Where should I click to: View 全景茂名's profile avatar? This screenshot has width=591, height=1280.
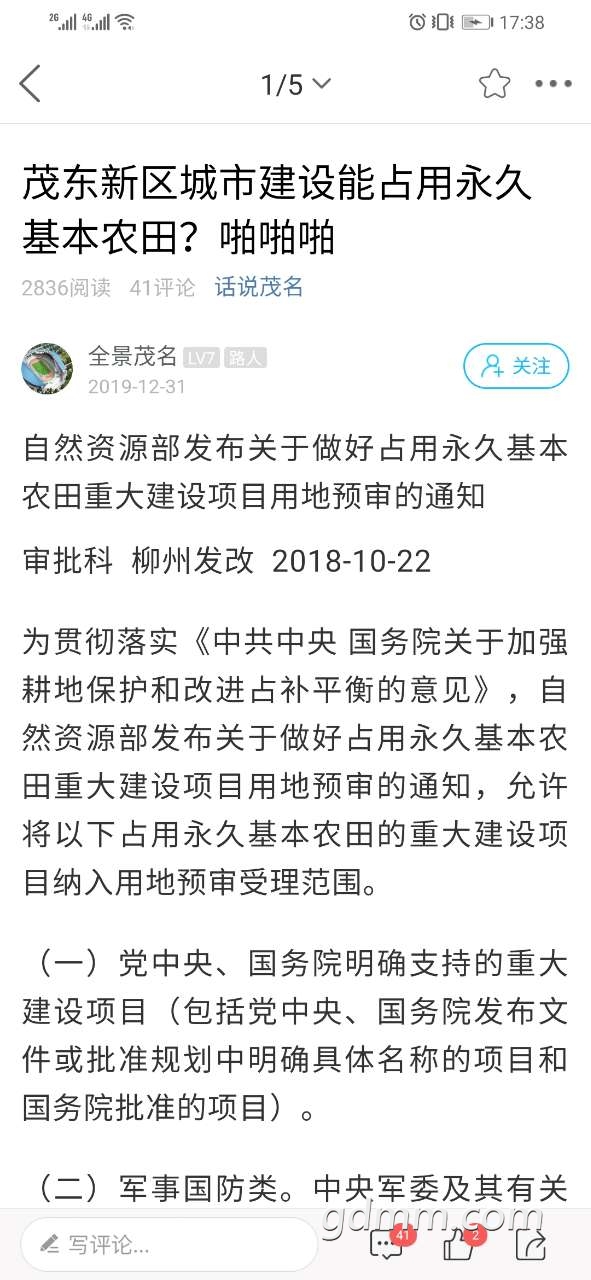(47, 368)
